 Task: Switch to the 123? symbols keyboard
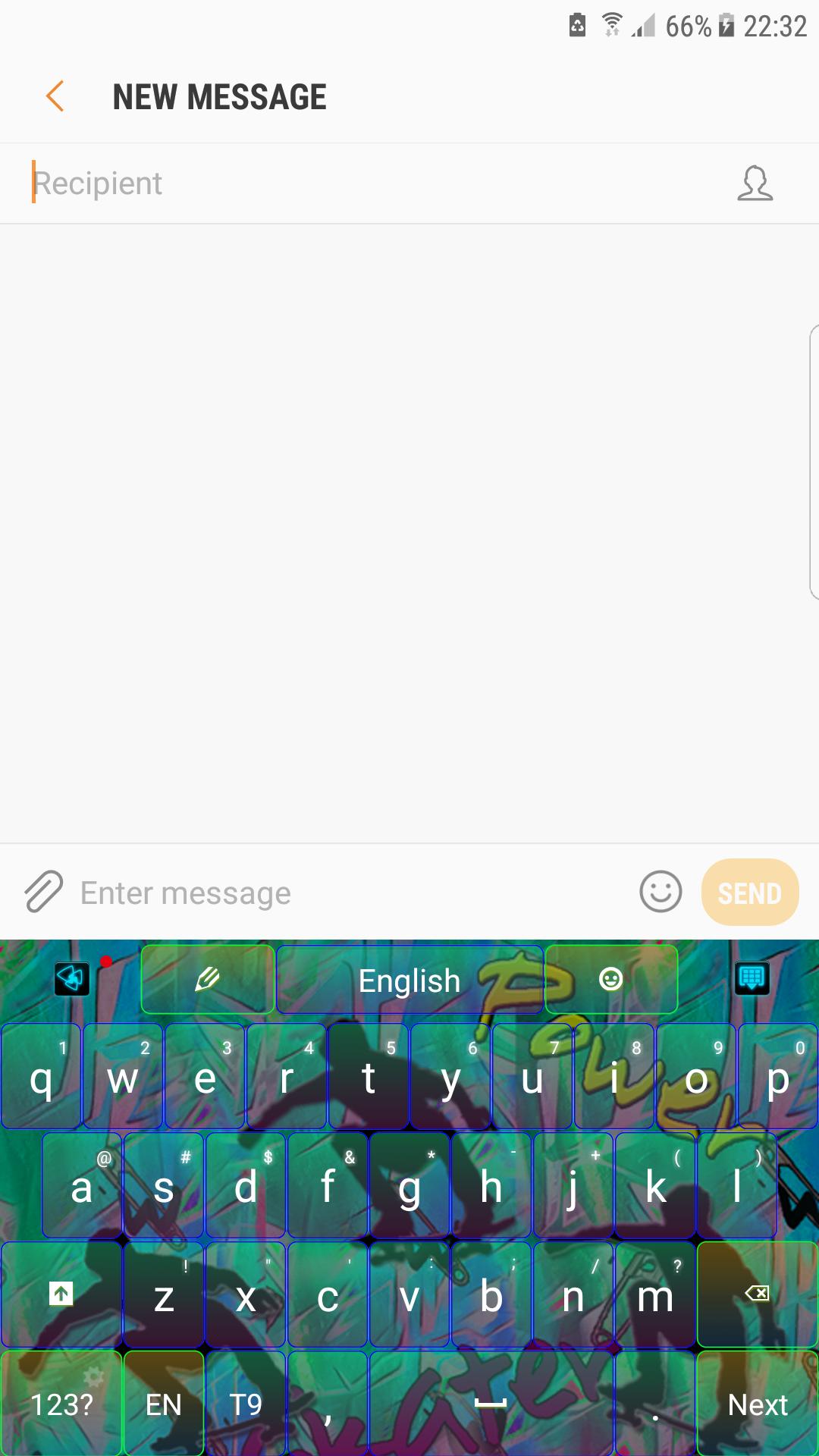pyautogui.click(x=61, y=1404)
